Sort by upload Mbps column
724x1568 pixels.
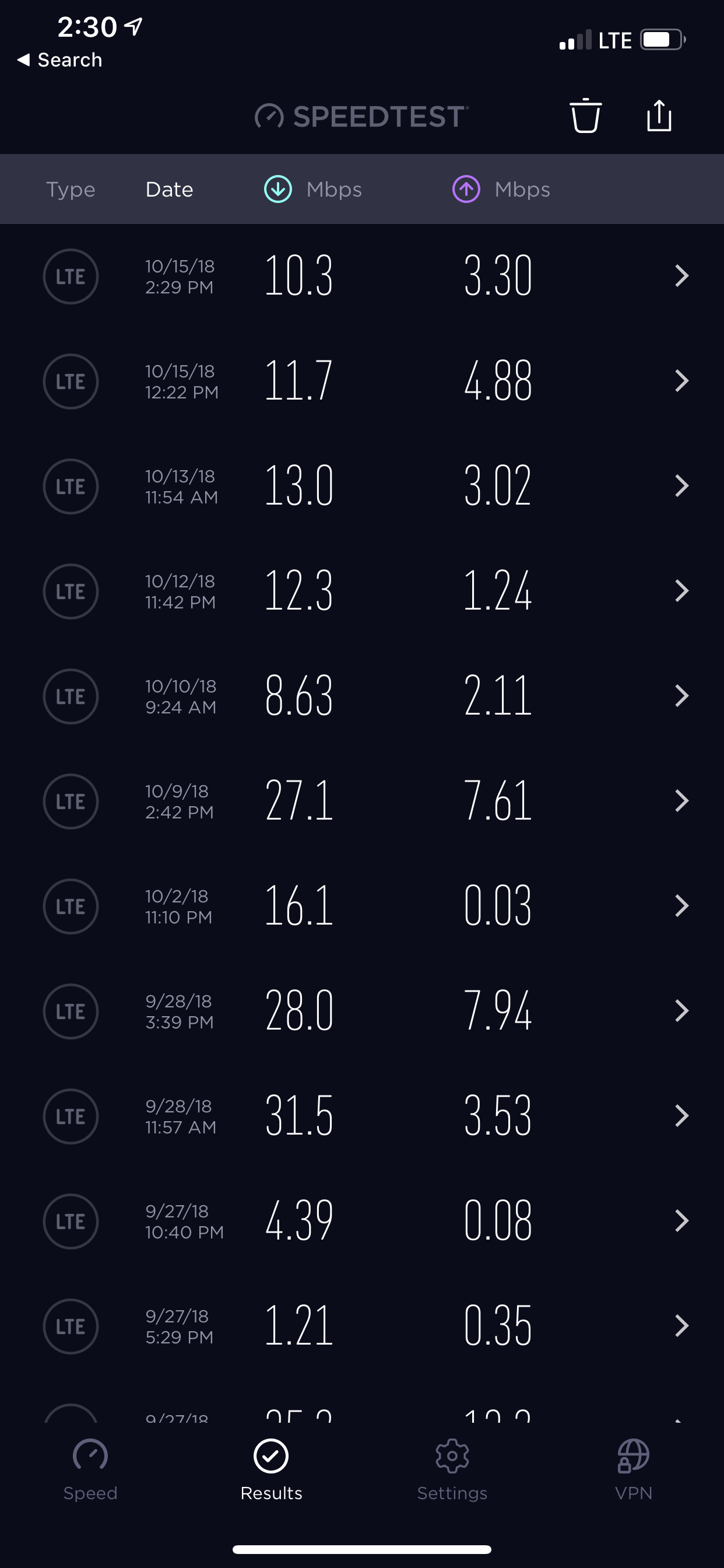point(501,190)
